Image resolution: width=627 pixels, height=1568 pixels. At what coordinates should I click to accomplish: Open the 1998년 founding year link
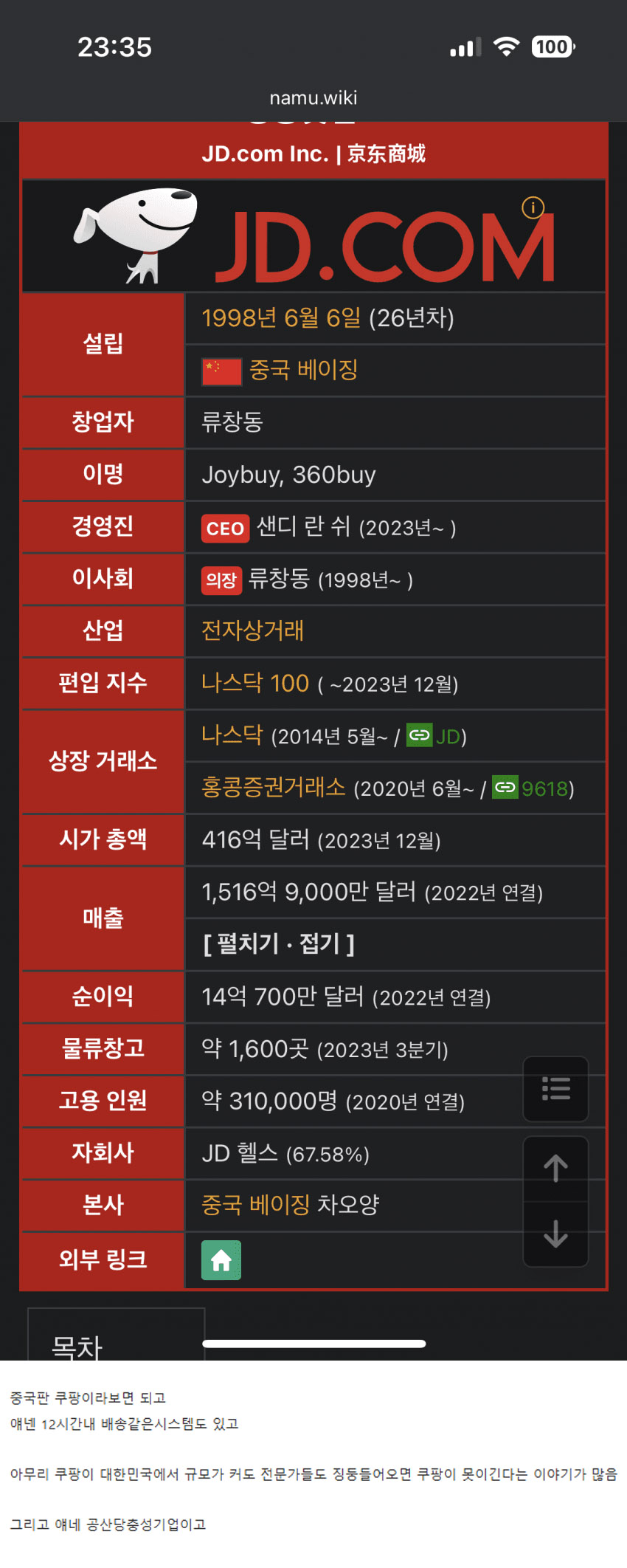(239, 318)
